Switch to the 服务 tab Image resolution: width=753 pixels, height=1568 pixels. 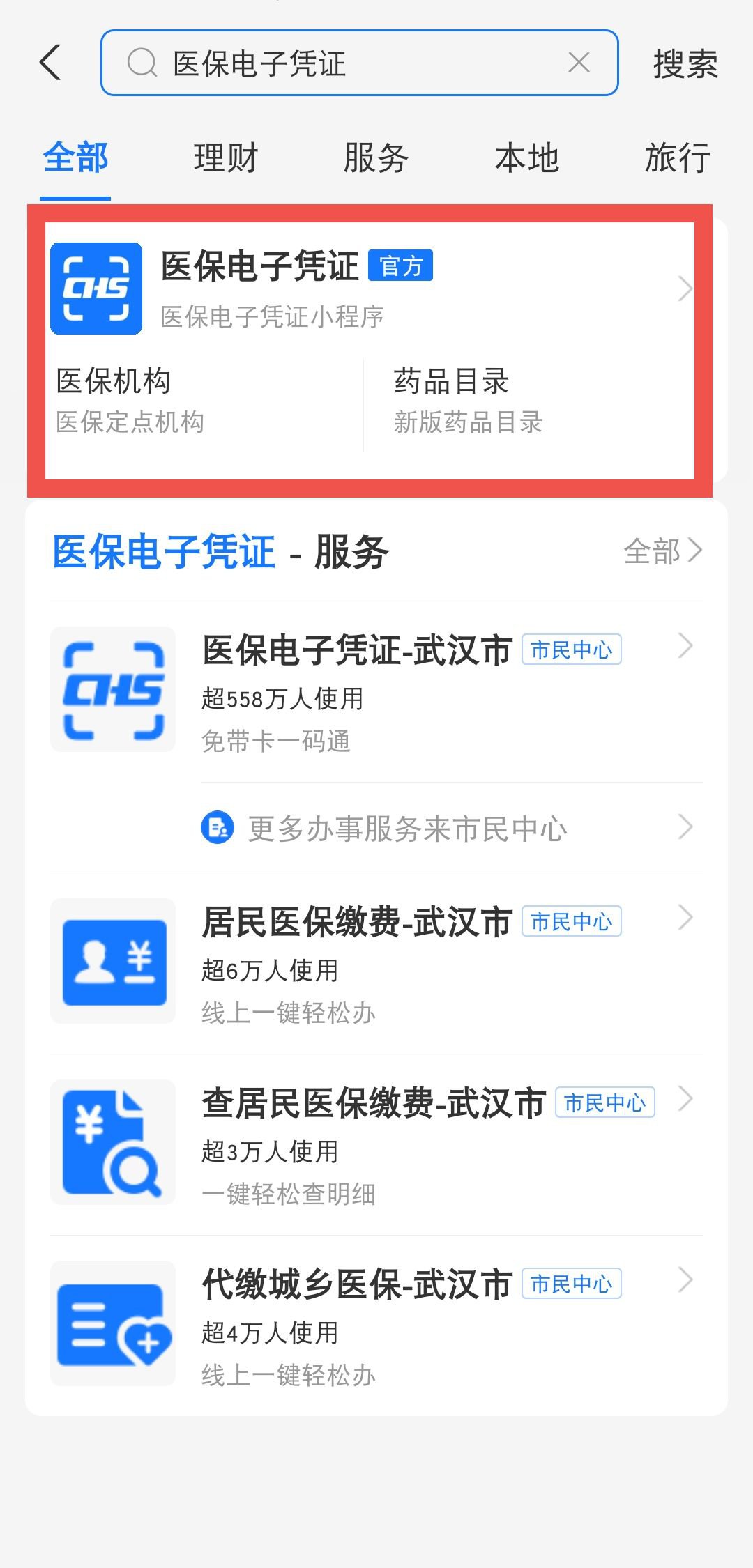click(376, 158)
